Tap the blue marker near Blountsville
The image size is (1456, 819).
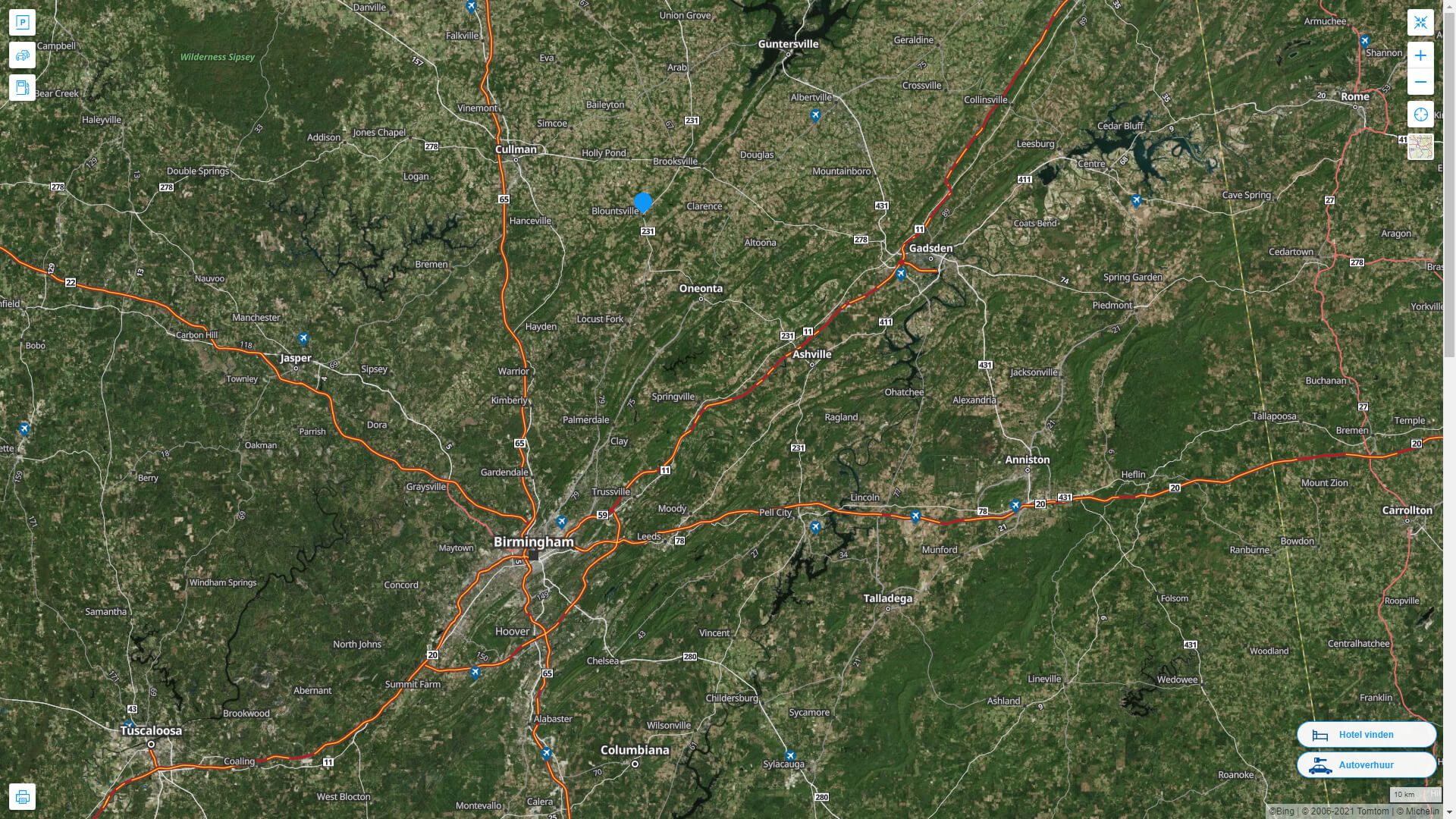pos(643,202)
